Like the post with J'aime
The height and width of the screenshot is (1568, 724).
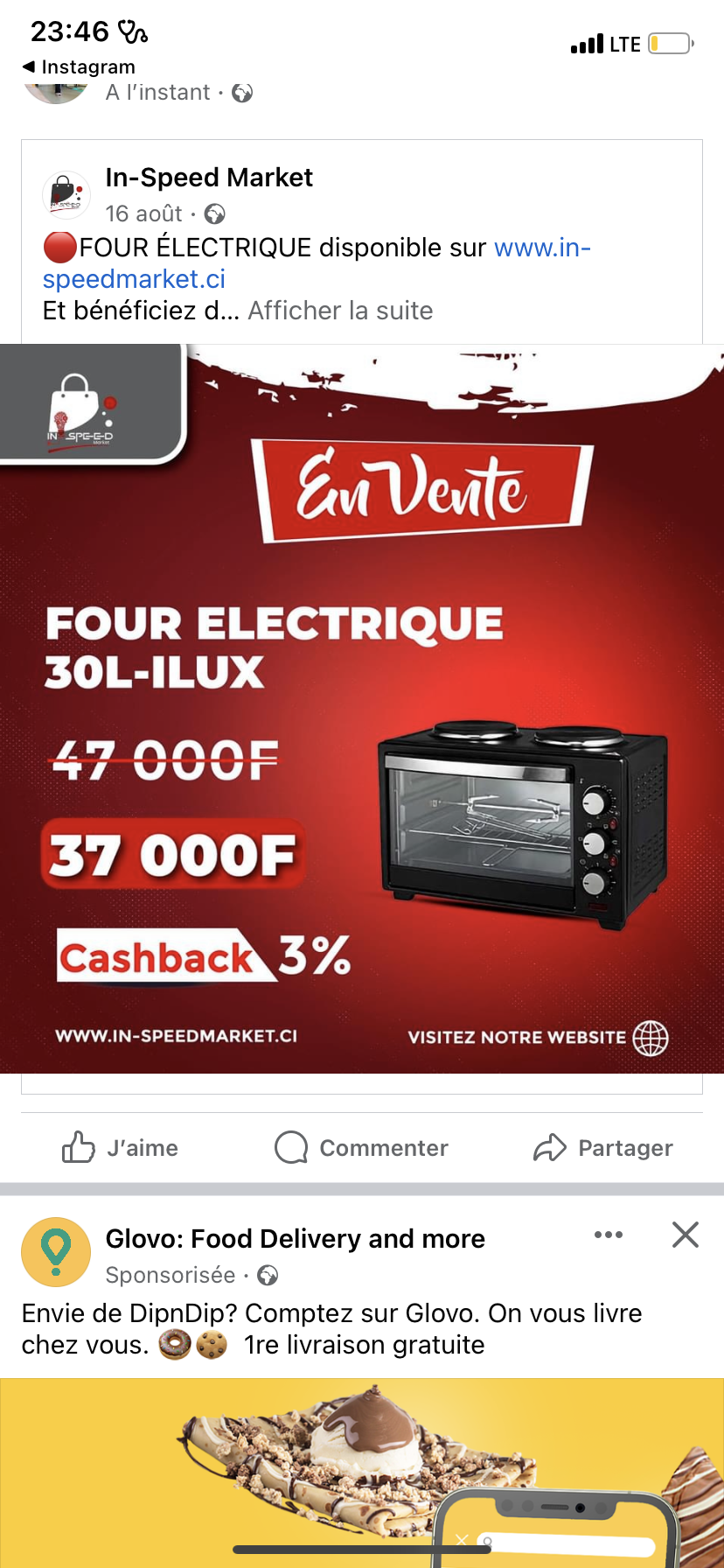click(120, 1147)
